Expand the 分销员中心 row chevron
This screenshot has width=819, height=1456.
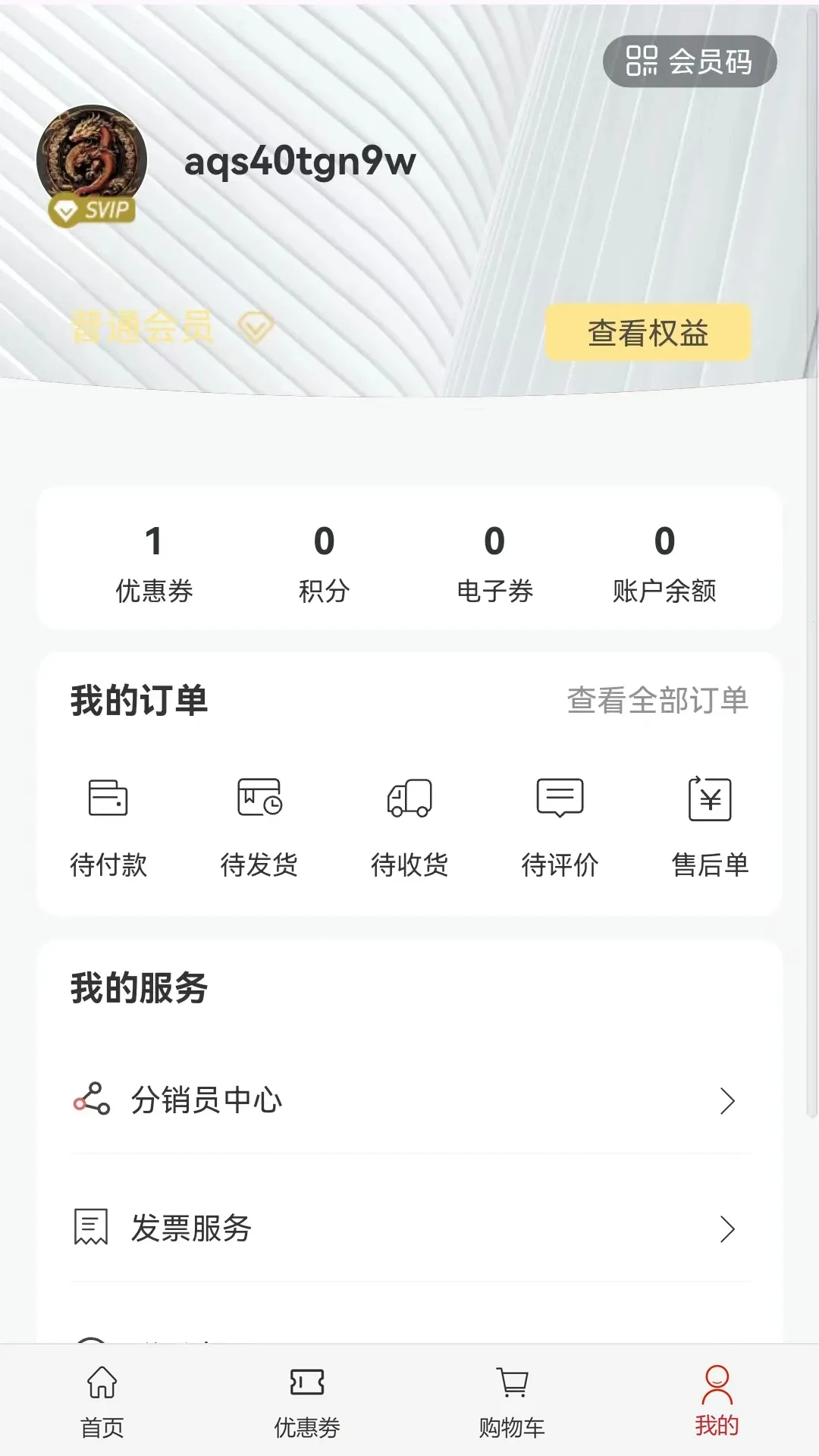[729, 1100]
